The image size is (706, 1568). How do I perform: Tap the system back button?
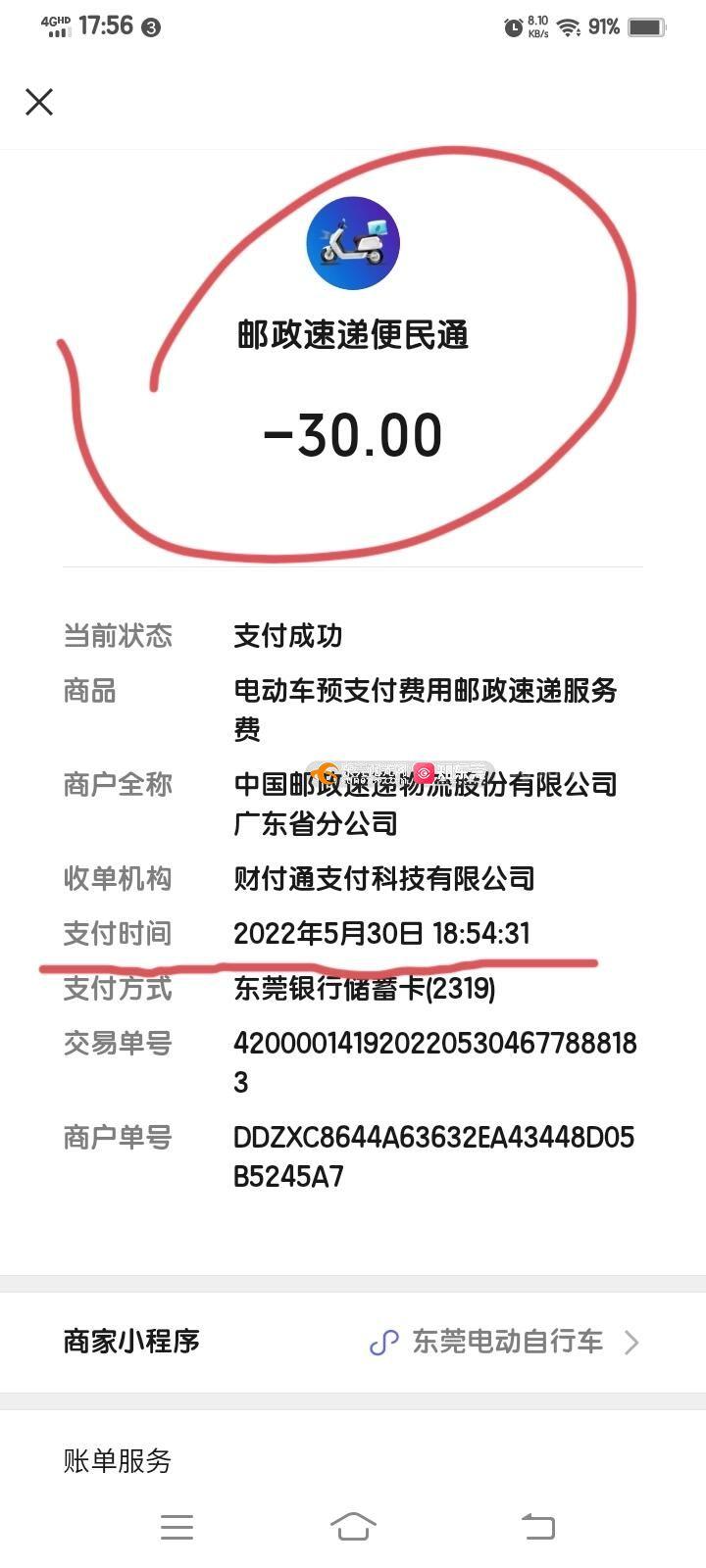coord(537,1526)
